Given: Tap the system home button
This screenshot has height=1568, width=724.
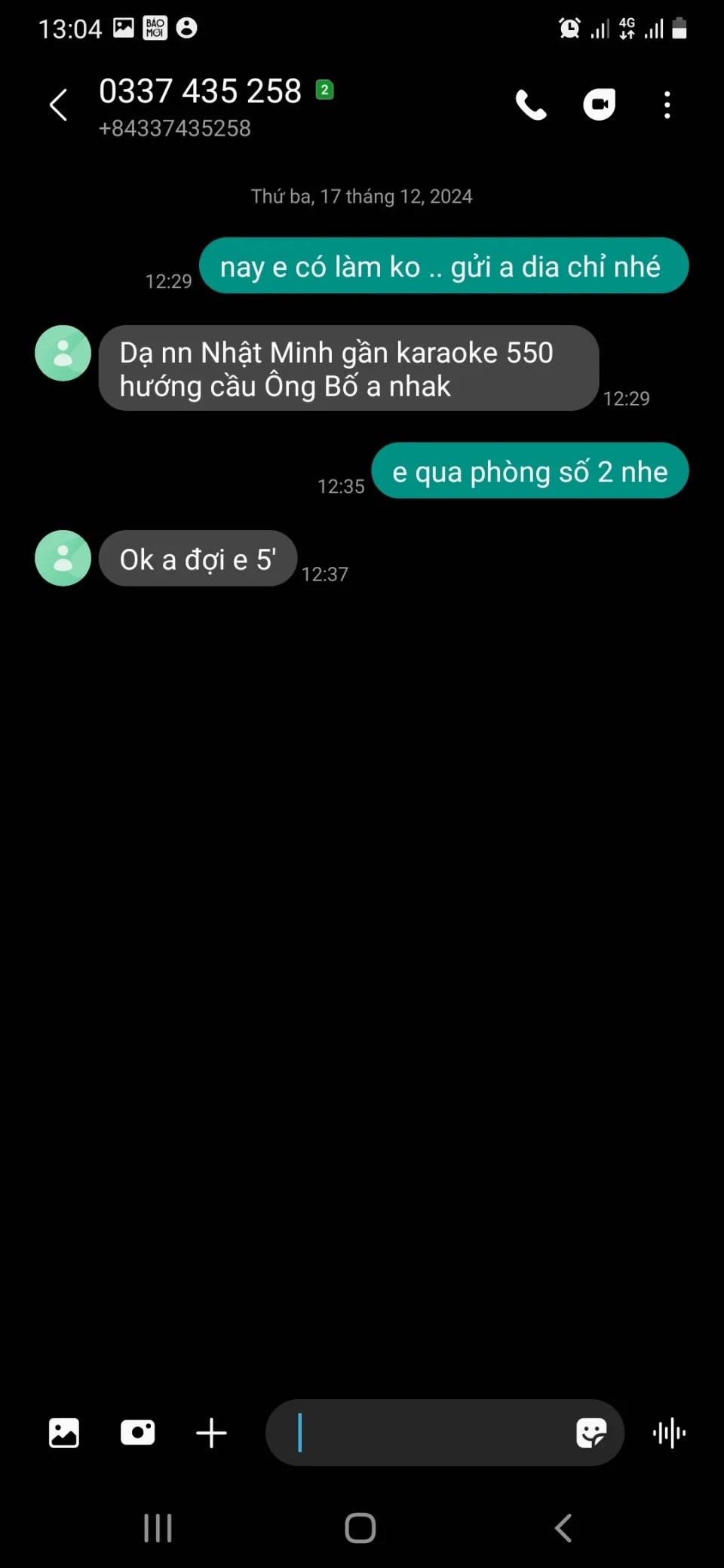Looking at the screenshot, I should tap(360, 1528).
